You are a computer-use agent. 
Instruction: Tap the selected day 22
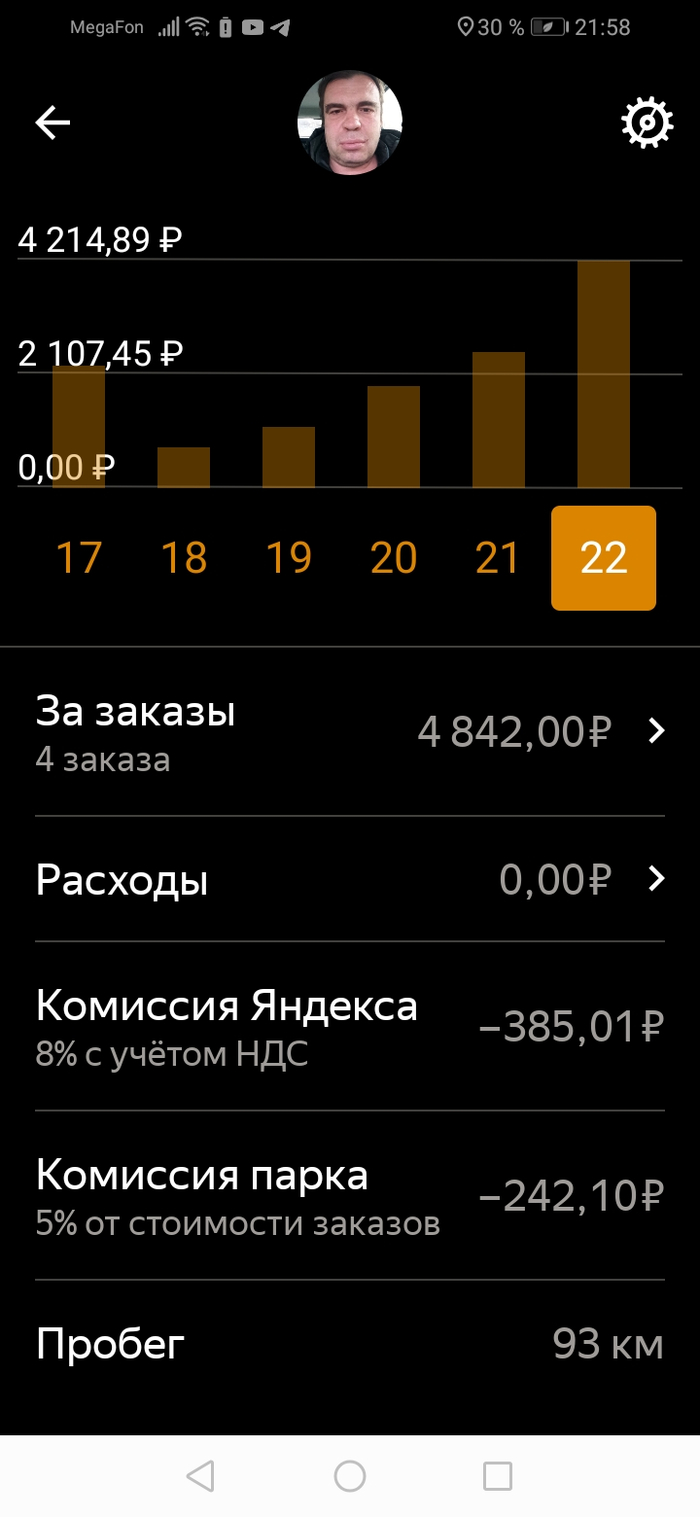(x=603, y=558)
